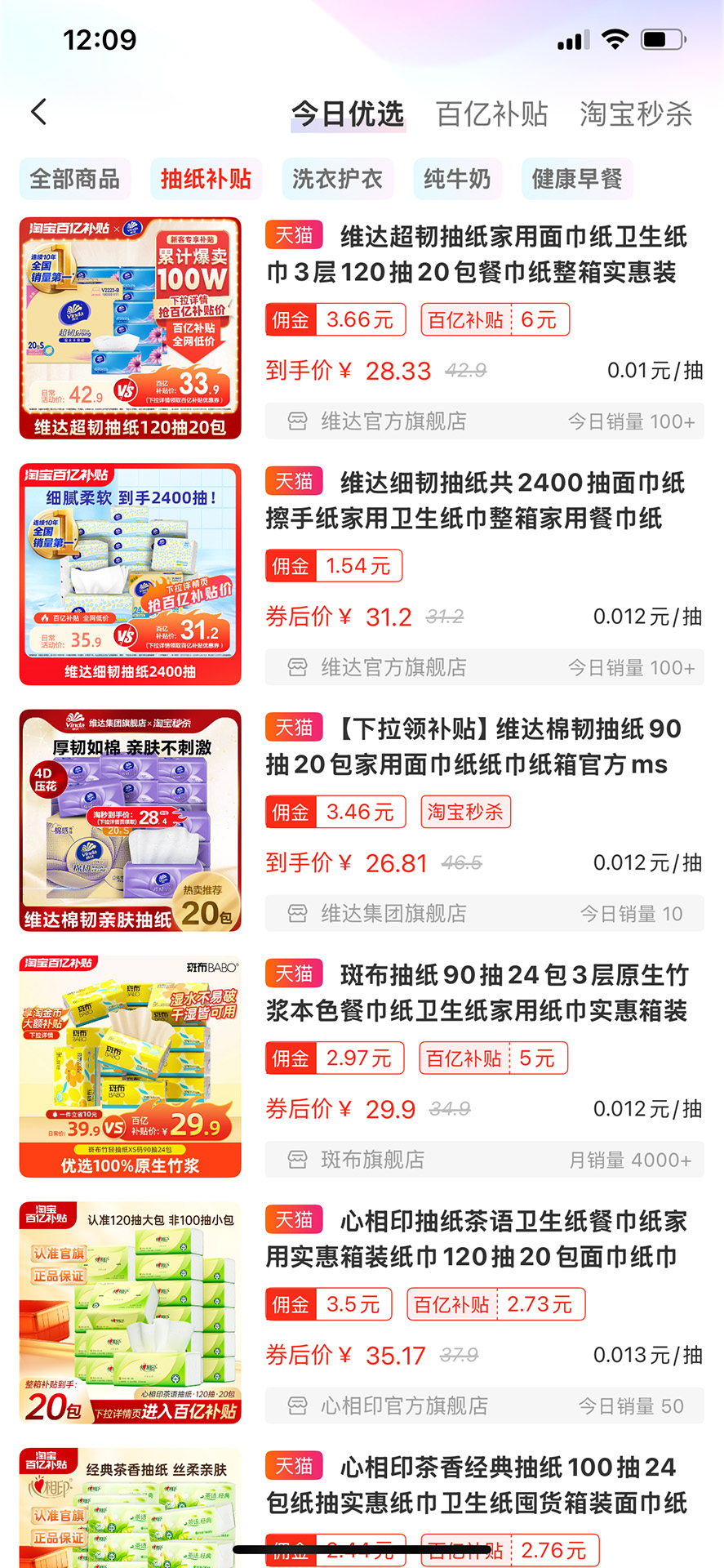This screenshot has height=1568, width=724.
Task: Tap the 天猫 badge on 维达超韧抽纸 listing
Action: [293, 236]
